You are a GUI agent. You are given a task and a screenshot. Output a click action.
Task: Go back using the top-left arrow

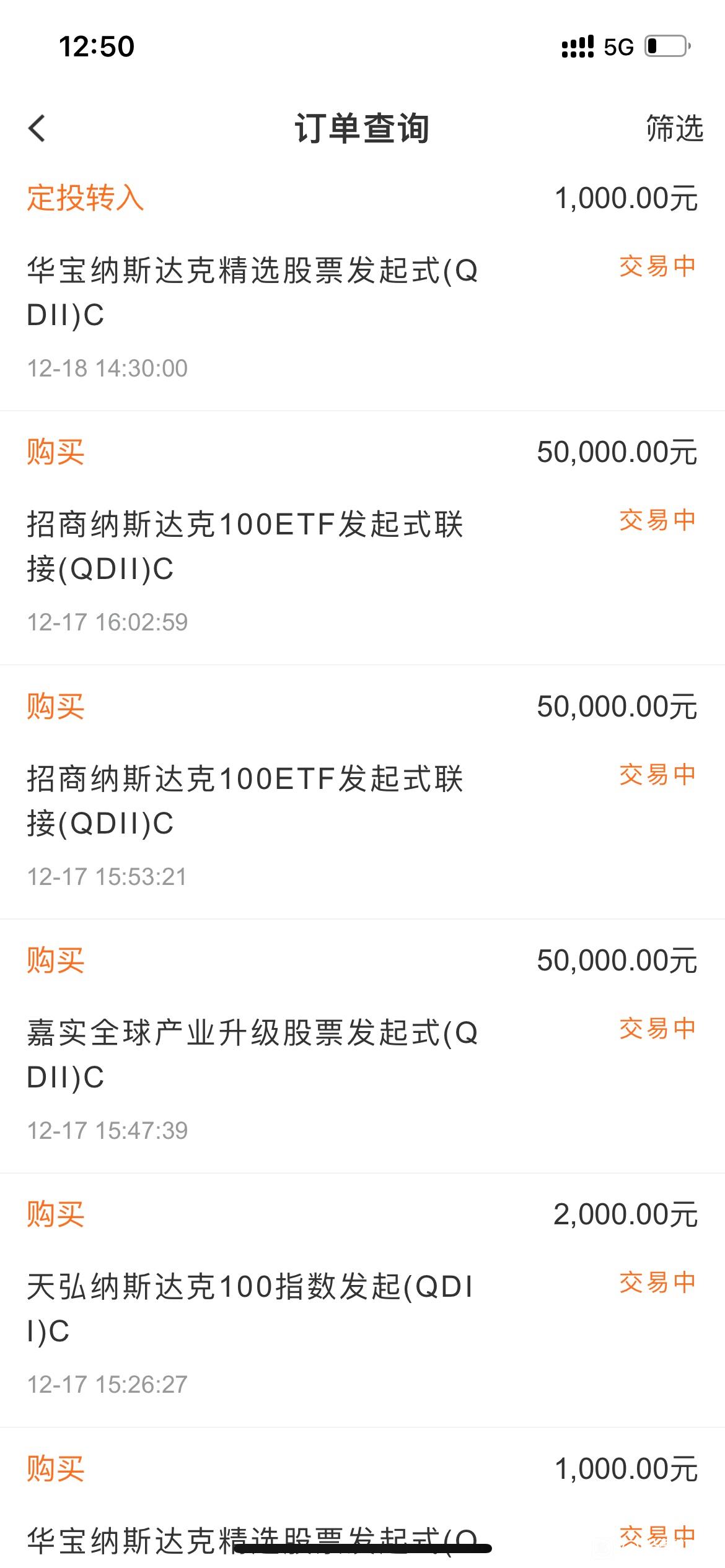click(x=37, y=129)
